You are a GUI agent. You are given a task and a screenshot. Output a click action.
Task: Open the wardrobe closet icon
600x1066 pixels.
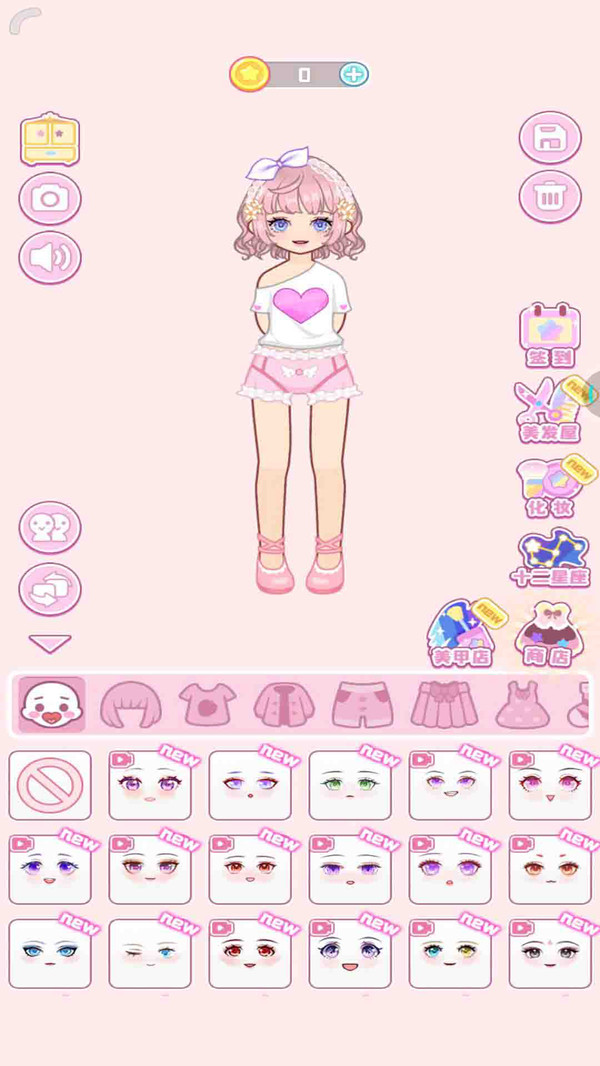[x=50, y=139]
